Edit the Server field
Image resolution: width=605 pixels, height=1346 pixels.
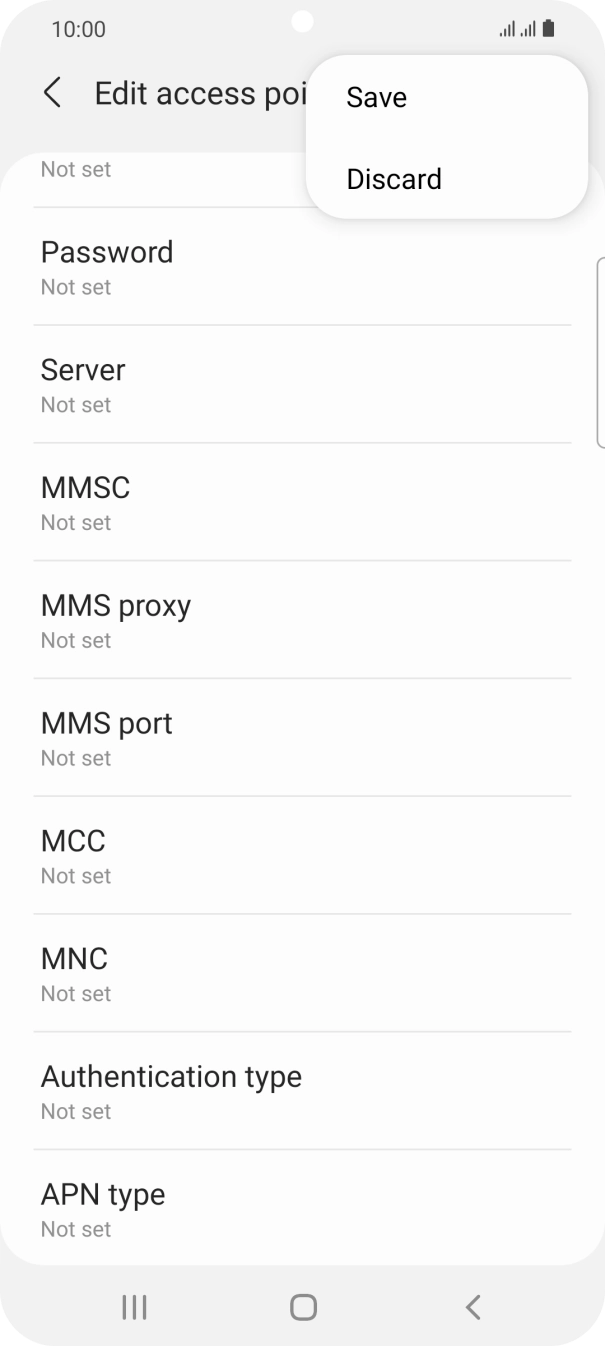click(300, 385)
